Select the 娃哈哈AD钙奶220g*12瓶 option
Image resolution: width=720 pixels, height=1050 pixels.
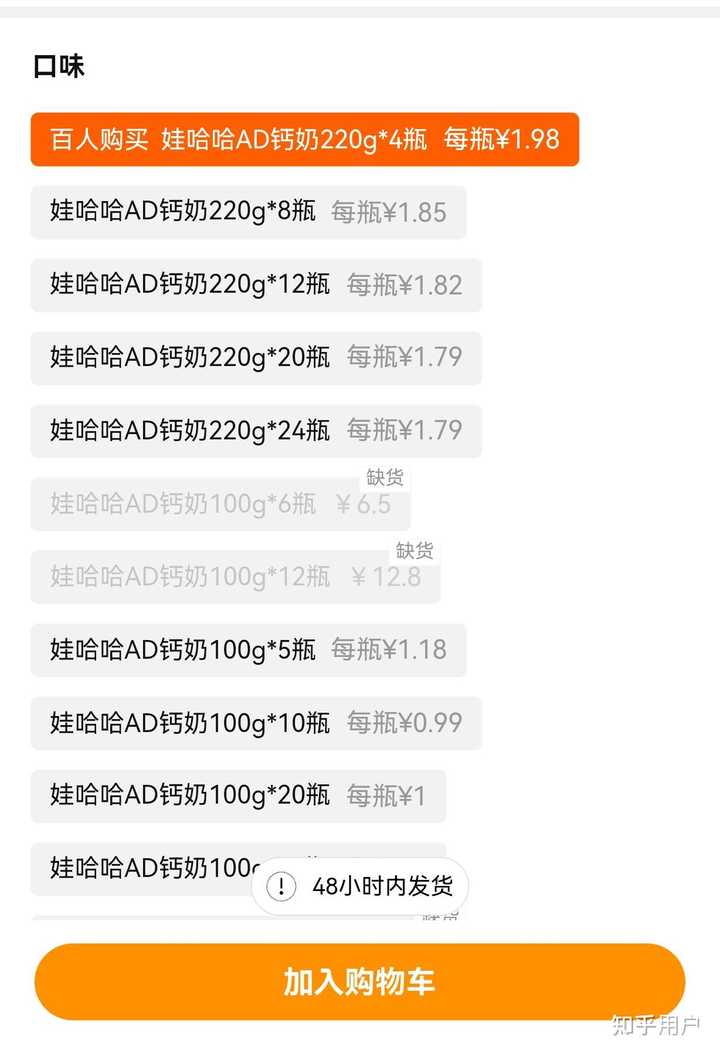257,285
